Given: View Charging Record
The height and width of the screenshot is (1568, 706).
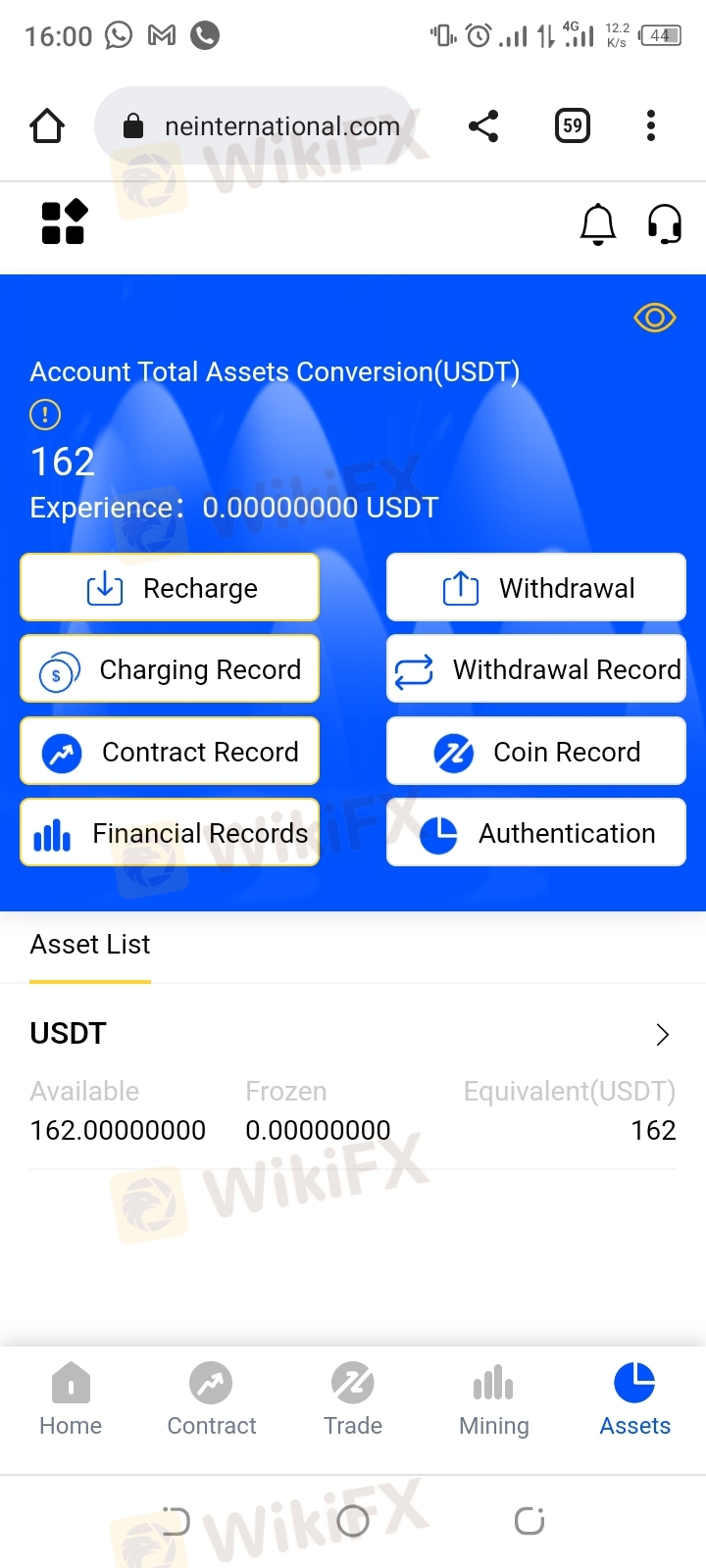Looking at the screenshot, I should point(170,669).
